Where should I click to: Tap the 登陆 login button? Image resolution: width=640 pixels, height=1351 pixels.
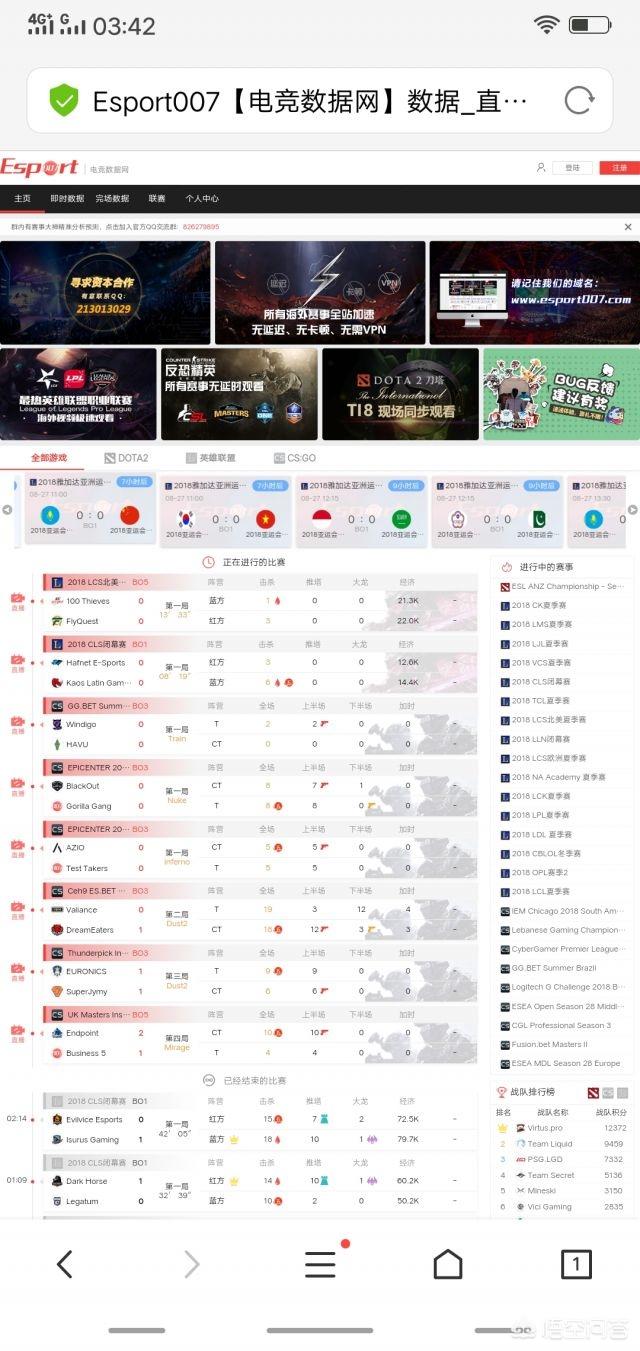tap(572, 168)
